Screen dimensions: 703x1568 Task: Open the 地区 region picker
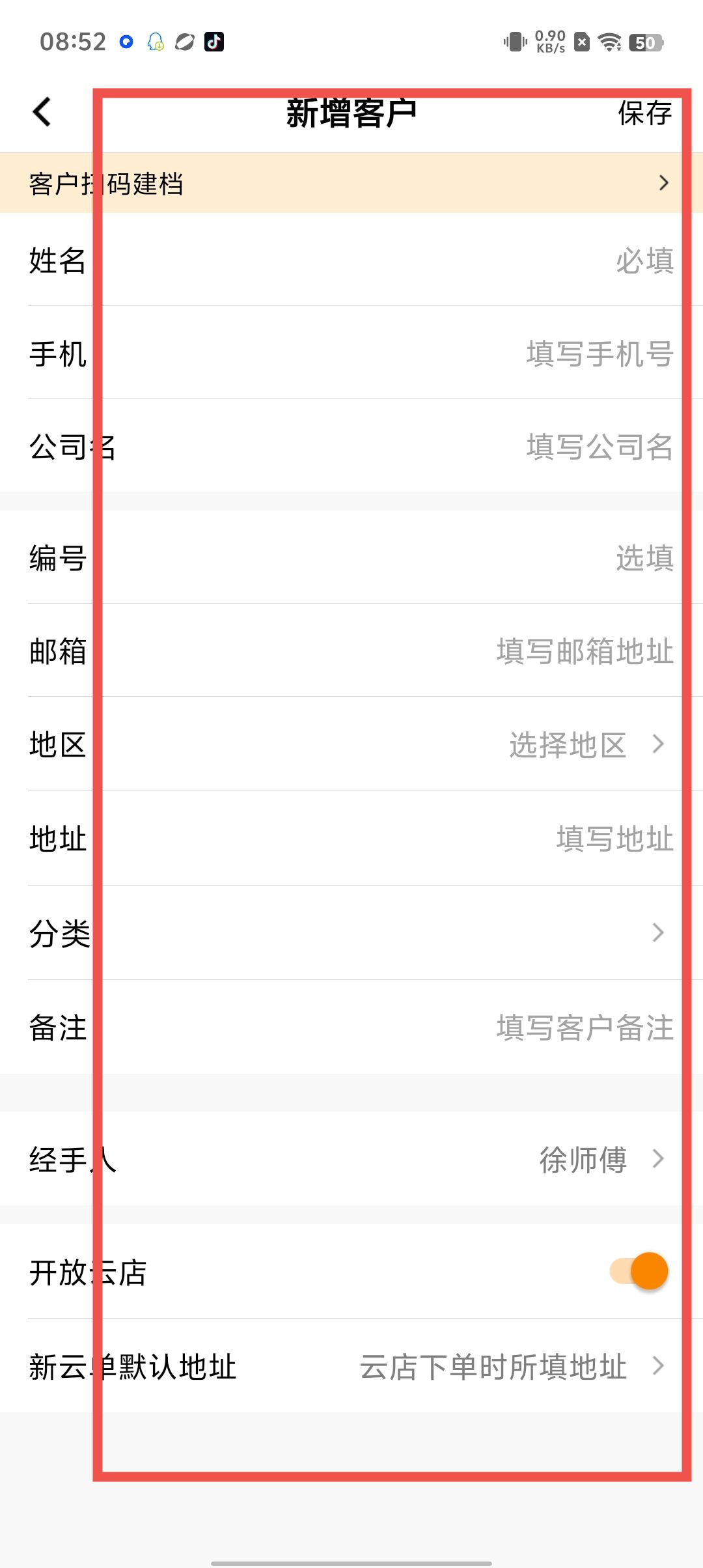click(573, 744)
